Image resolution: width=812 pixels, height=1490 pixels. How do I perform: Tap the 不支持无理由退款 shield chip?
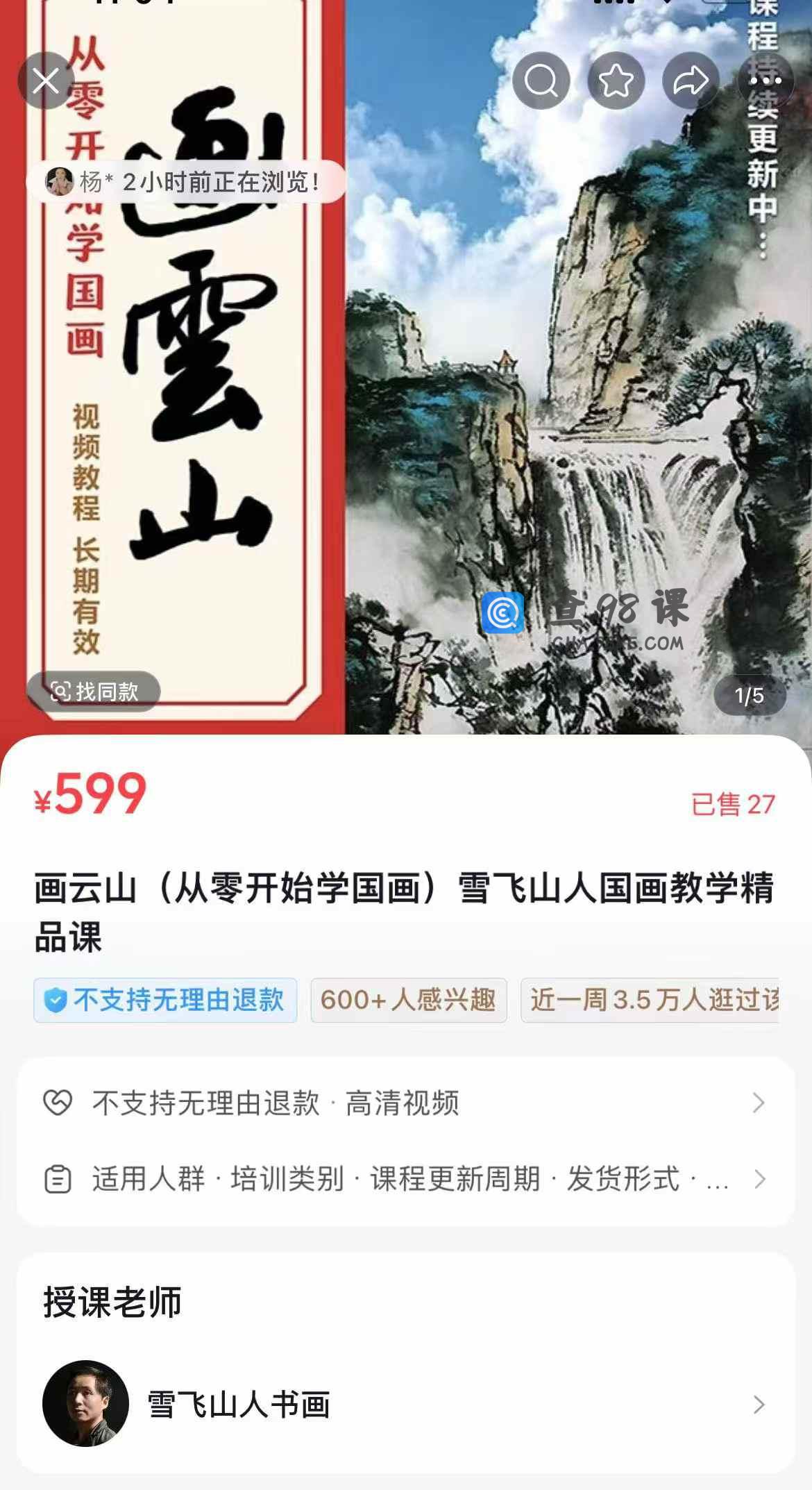(x=165, y=1001)
